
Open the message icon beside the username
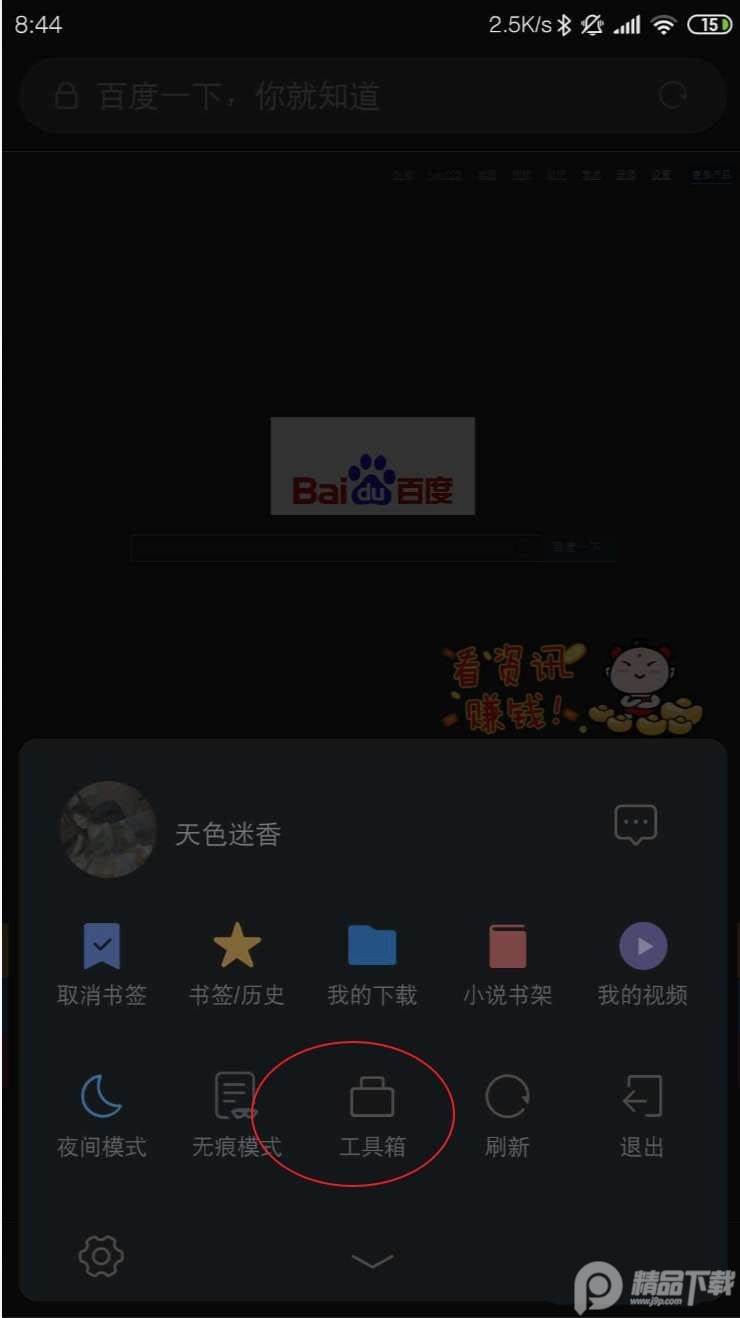[635, 825]
